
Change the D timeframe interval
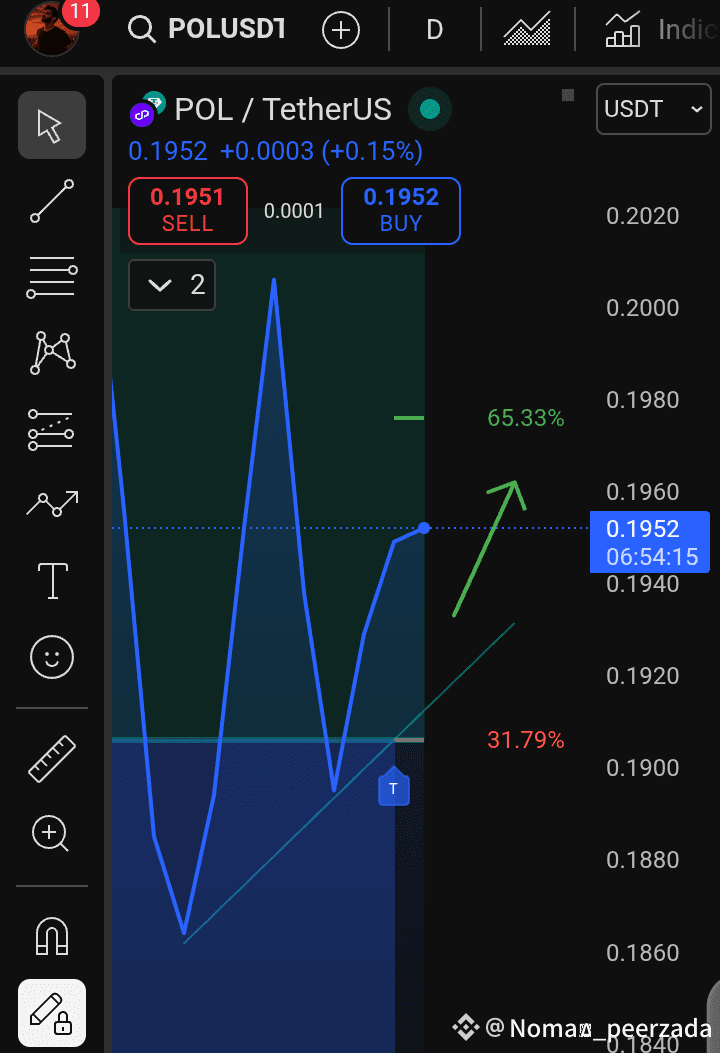[434, 30]
